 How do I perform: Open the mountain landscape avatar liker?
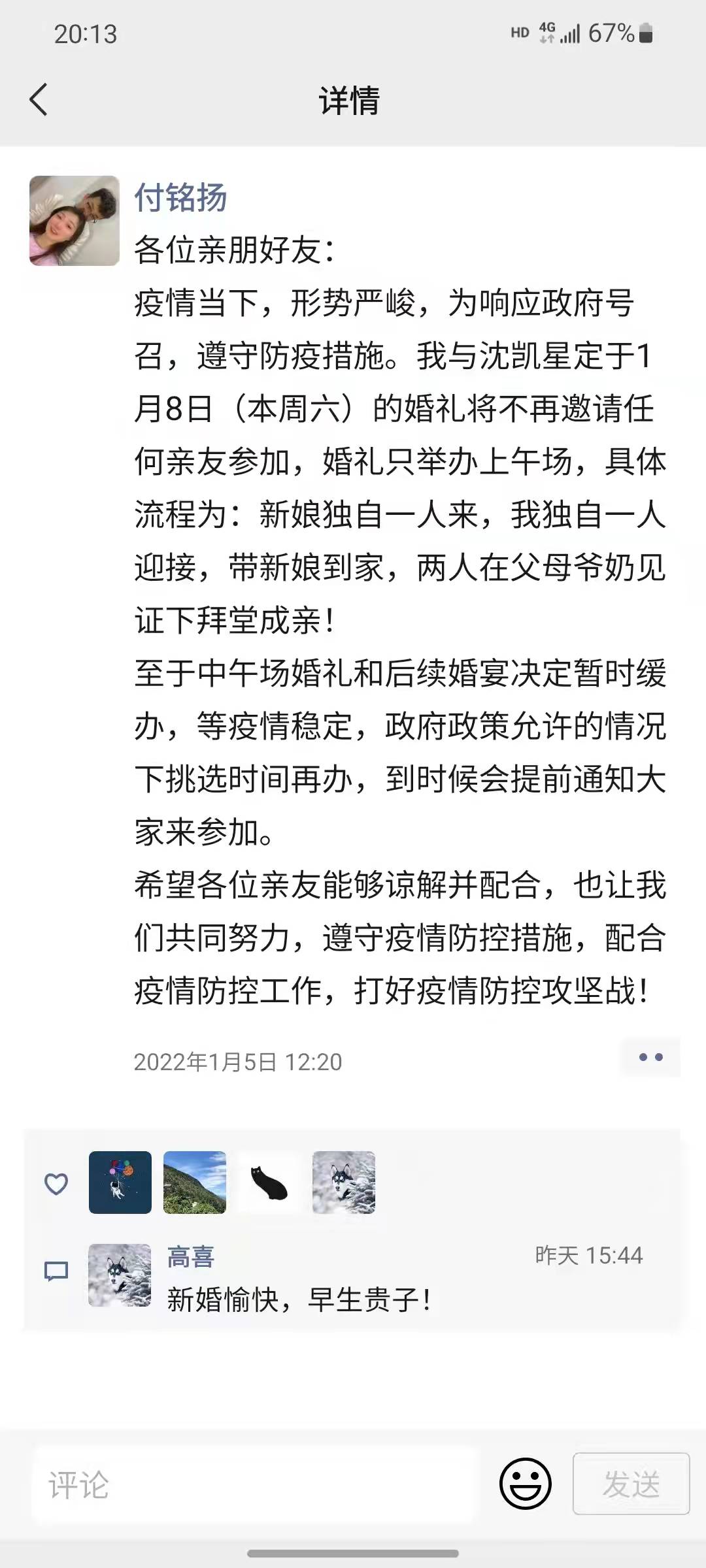[195, 1183]
